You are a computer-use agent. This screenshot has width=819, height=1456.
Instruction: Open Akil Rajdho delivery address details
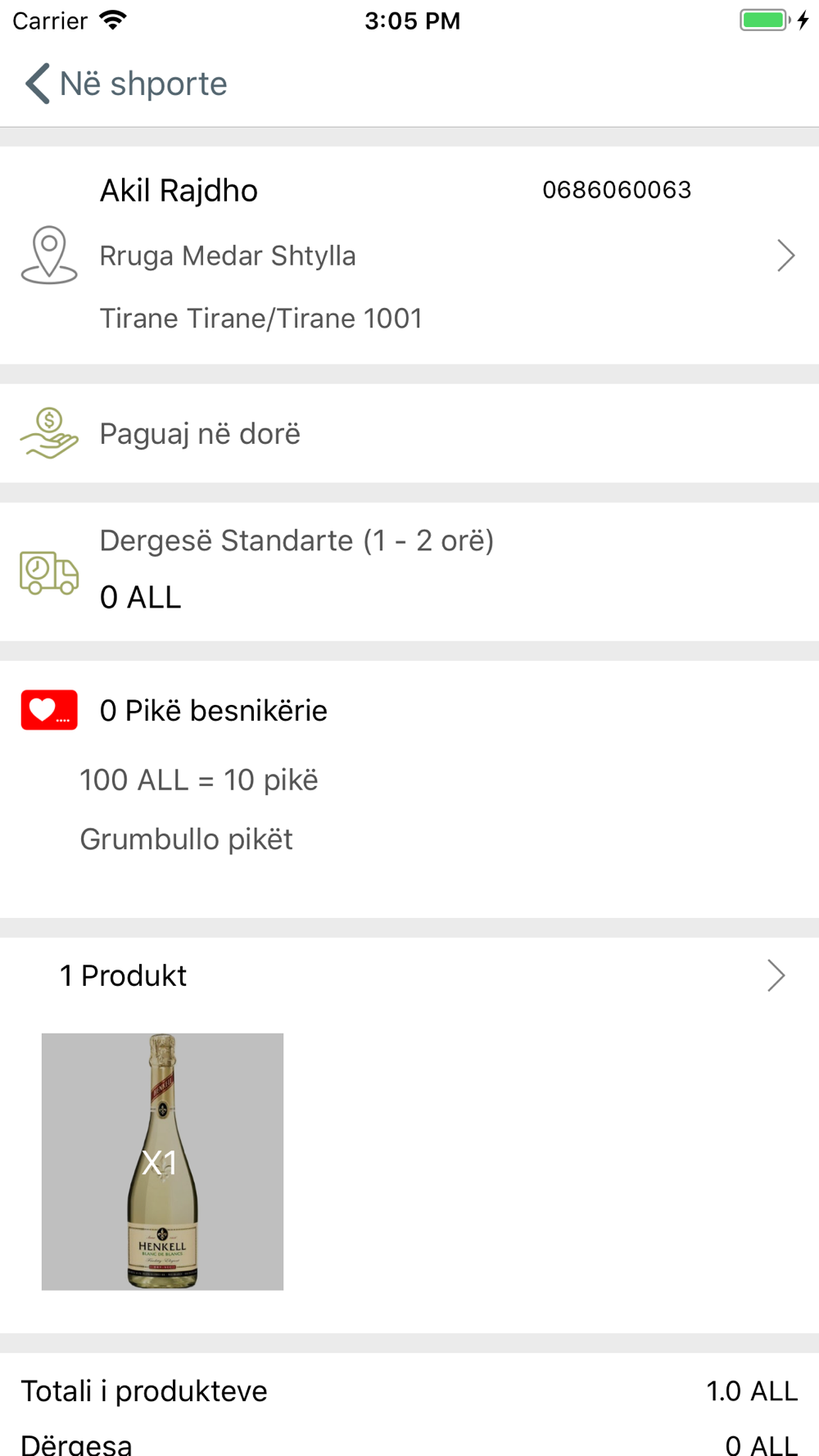(x=409, y=255)
